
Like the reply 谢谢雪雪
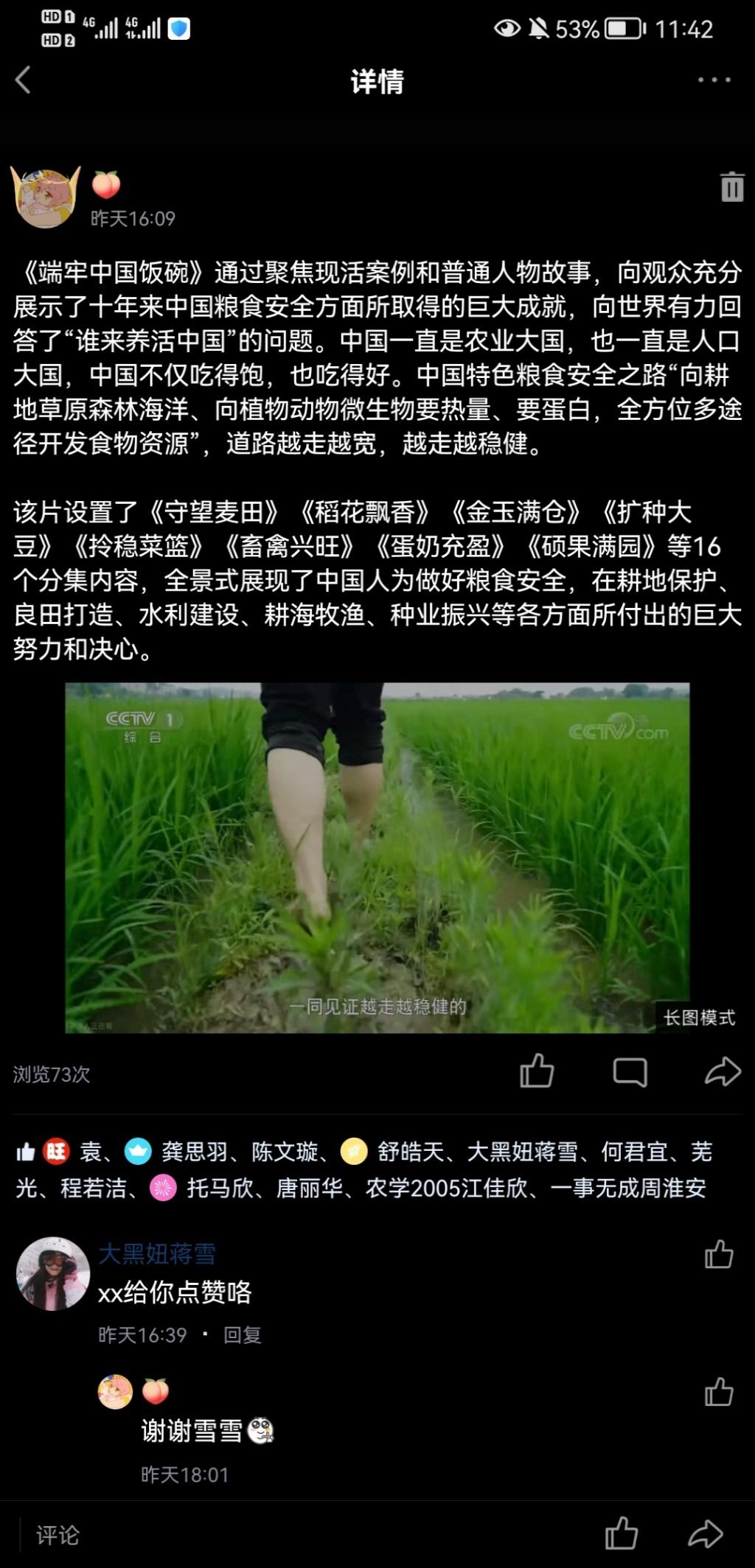[718, 1392]
